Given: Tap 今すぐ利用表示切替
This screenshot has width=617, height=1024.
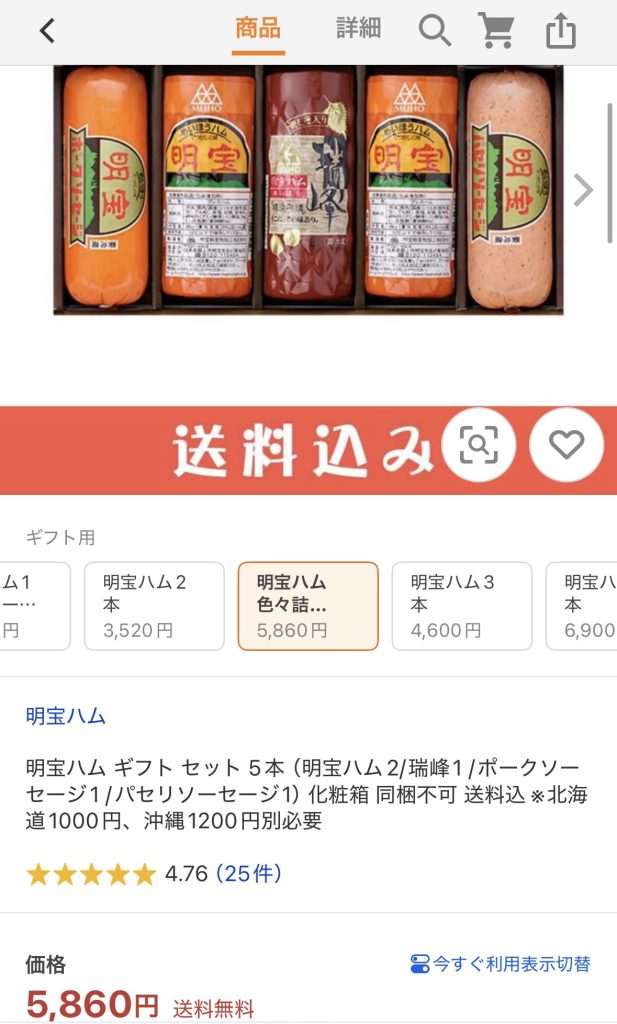Looking at the screenshot, I should 501,964.
